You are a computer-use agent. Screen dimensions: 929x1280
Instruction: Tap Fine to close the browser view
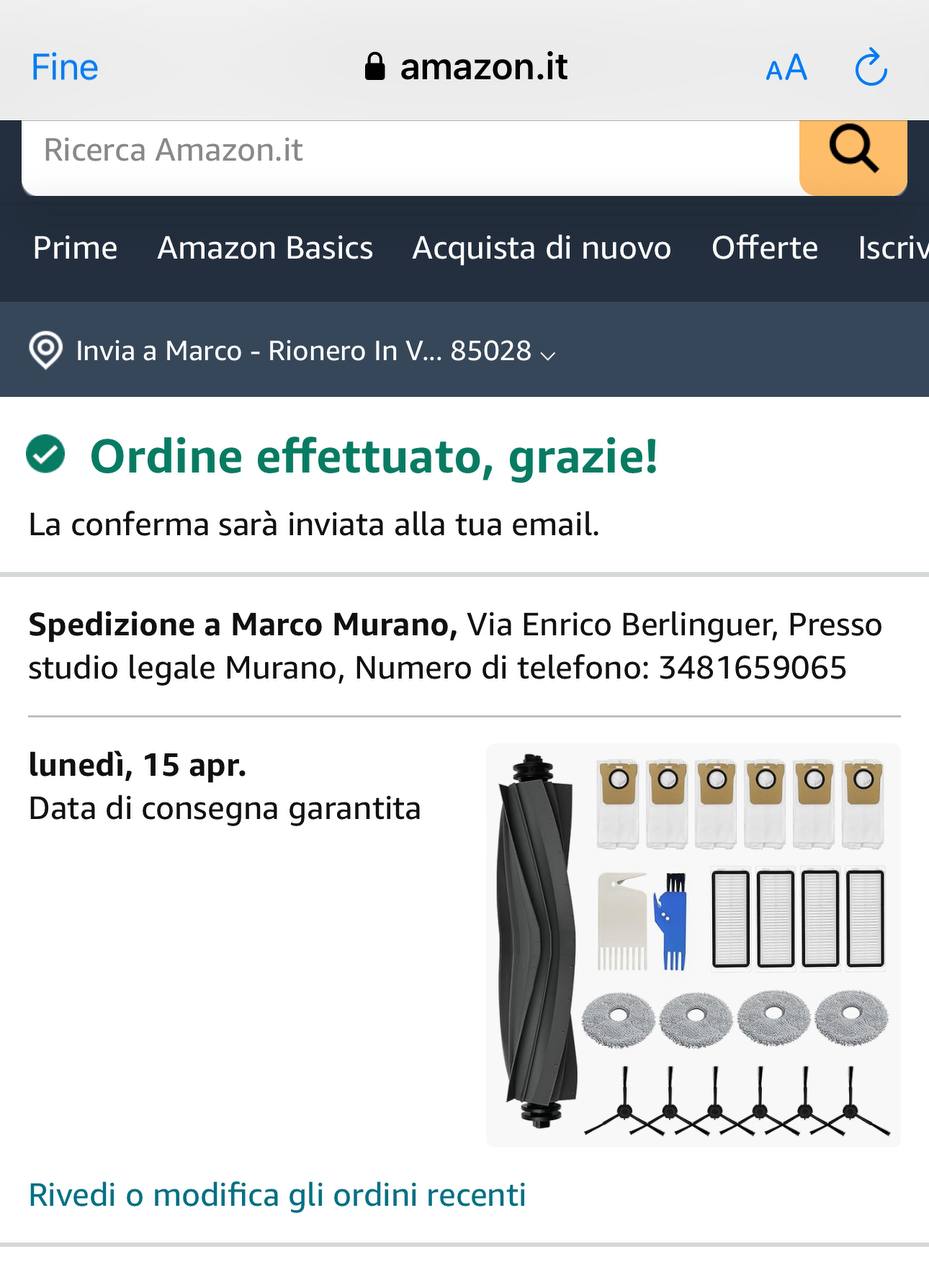click(65, 67)
